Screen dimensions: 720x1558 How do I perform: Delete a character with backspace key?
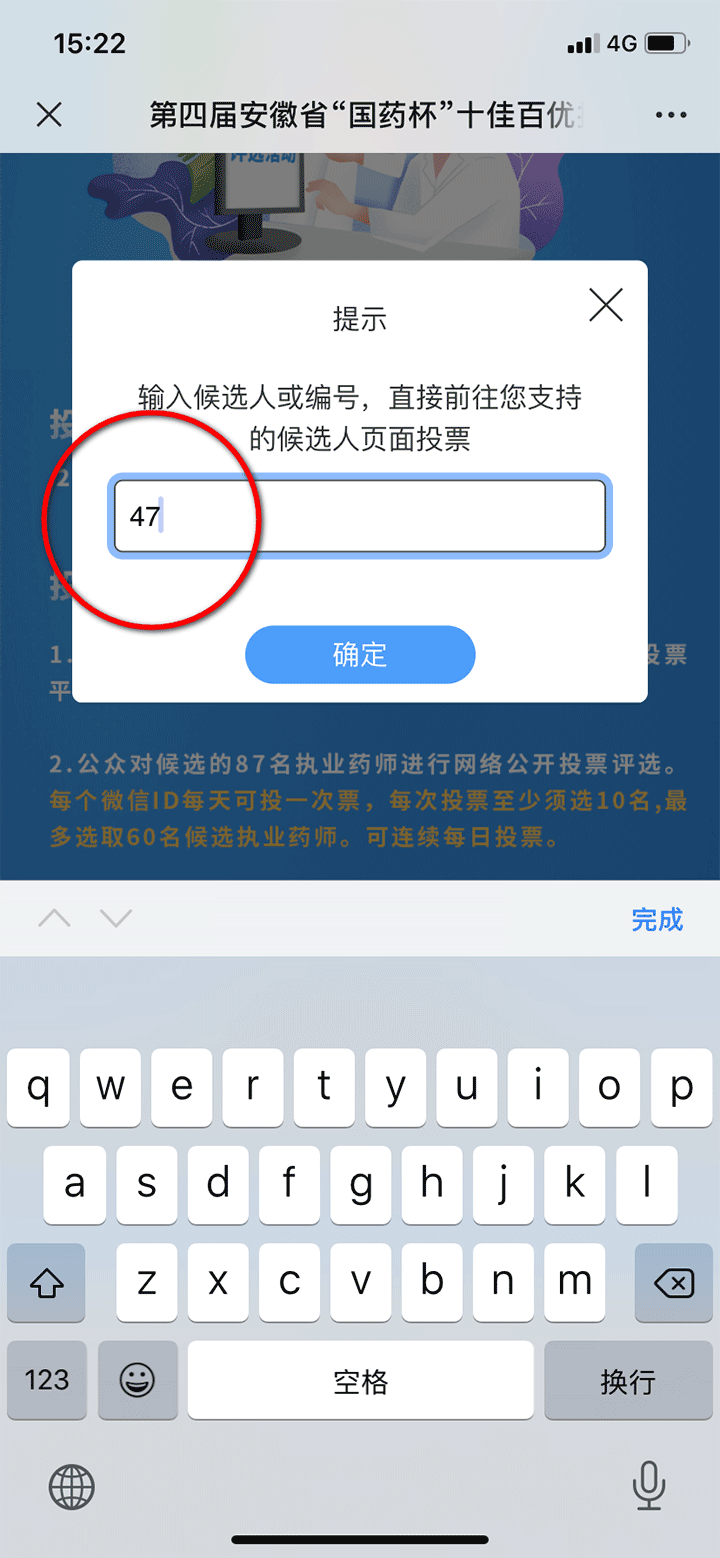click(673, 1283)
